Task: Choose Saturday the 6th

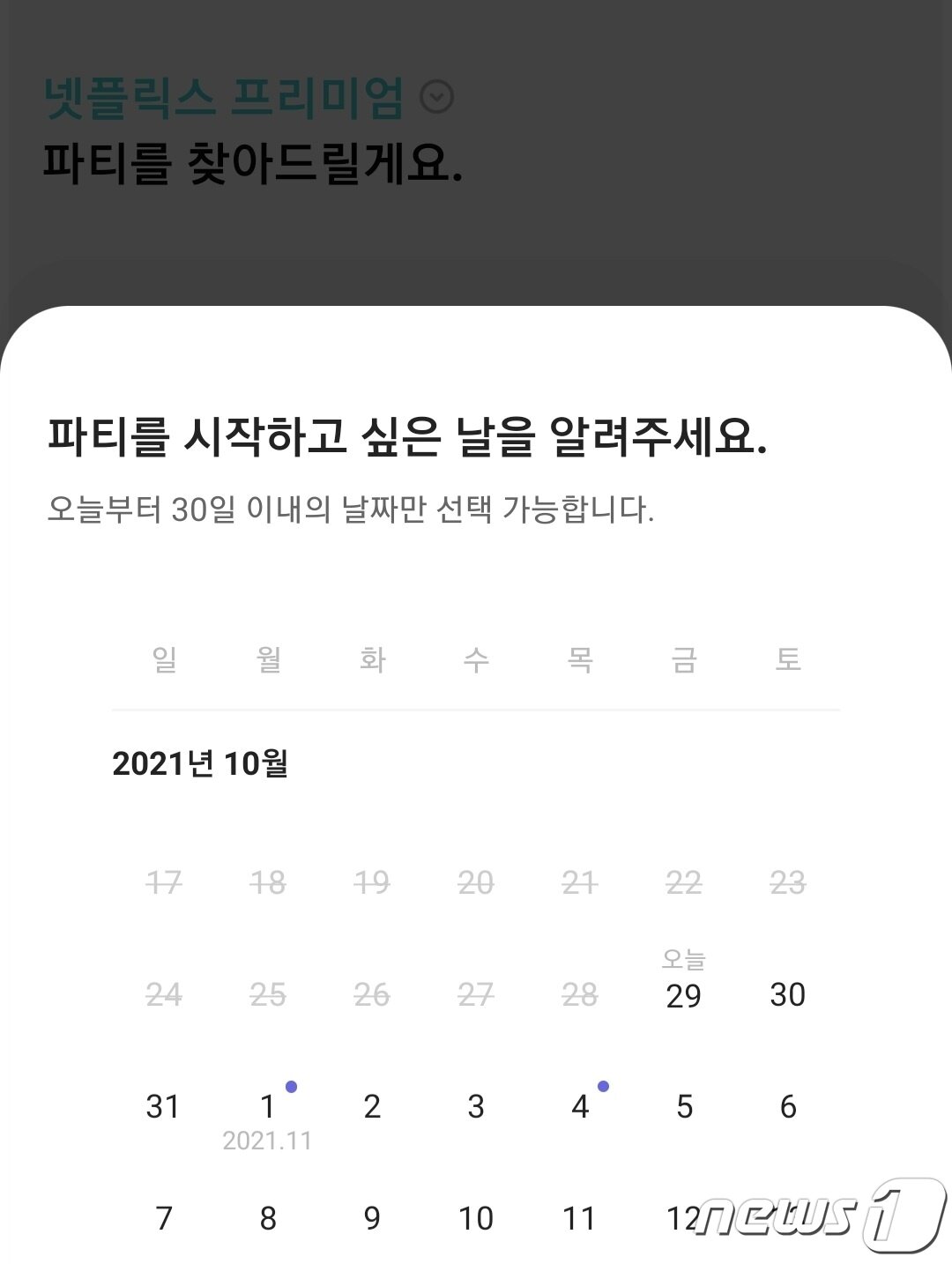Action: (788, 1107)
